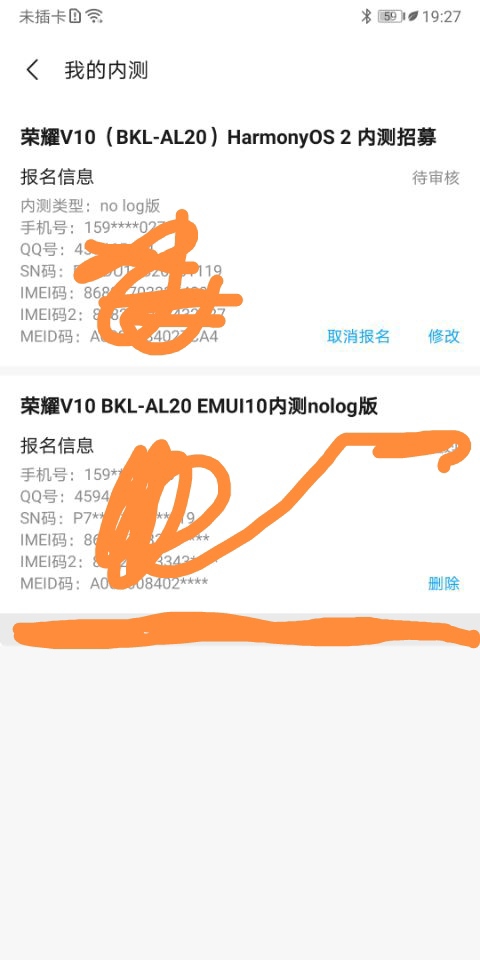Tap 修改 to edit HarmonyOS 2 signup

444,336
